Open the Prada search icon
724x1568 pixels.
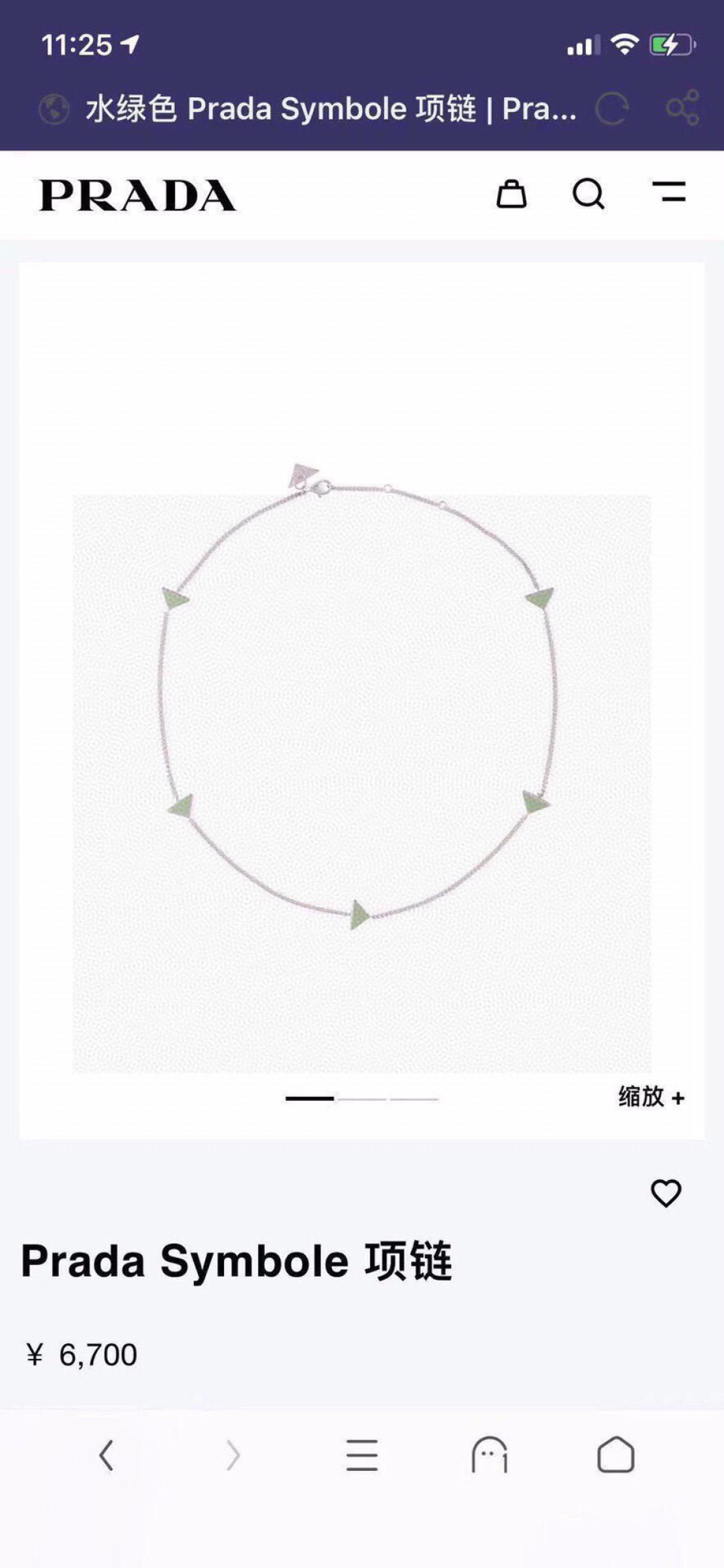point(589,194)
